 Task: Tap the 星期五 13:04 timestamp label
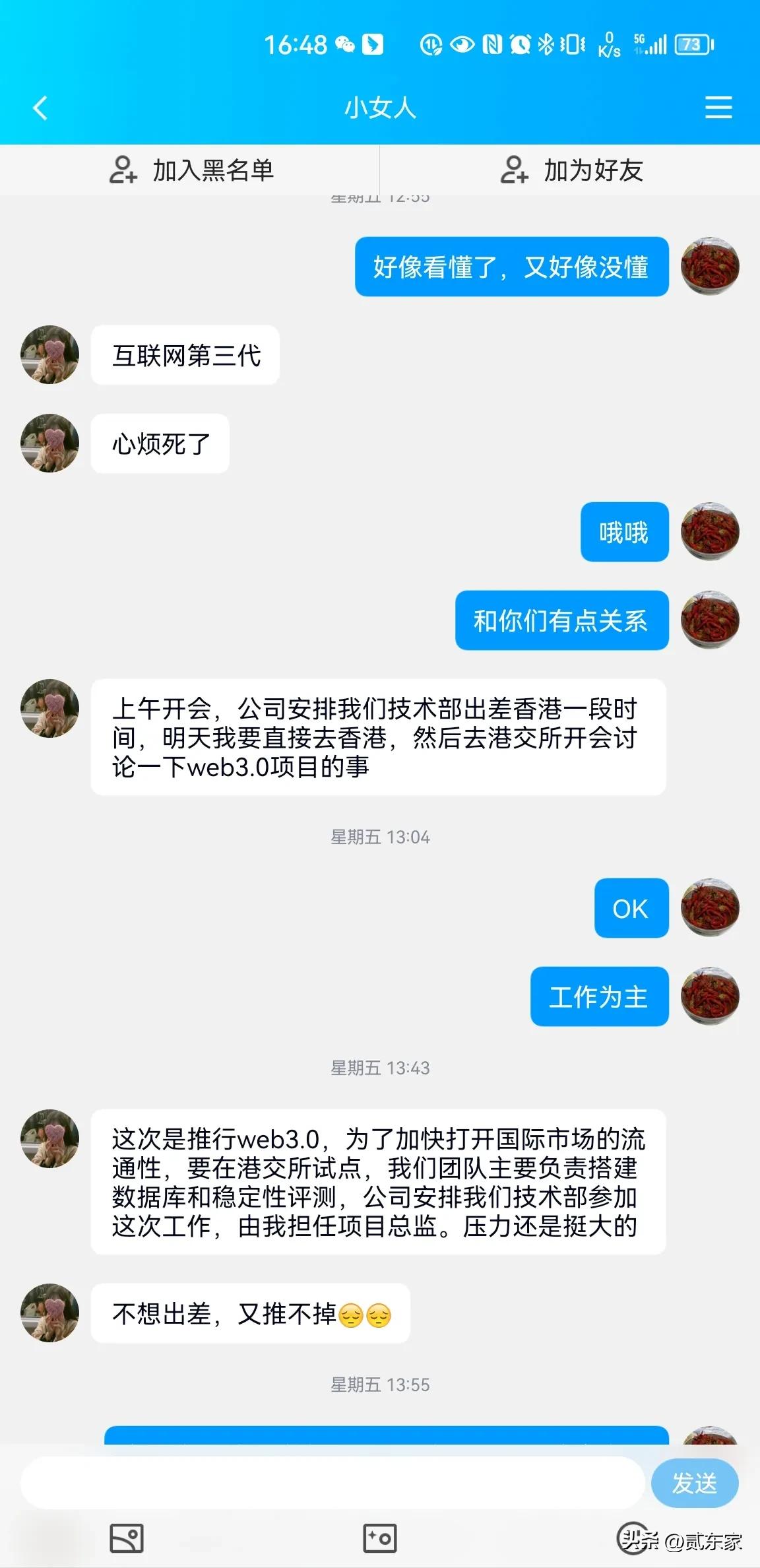pos(379,837)
